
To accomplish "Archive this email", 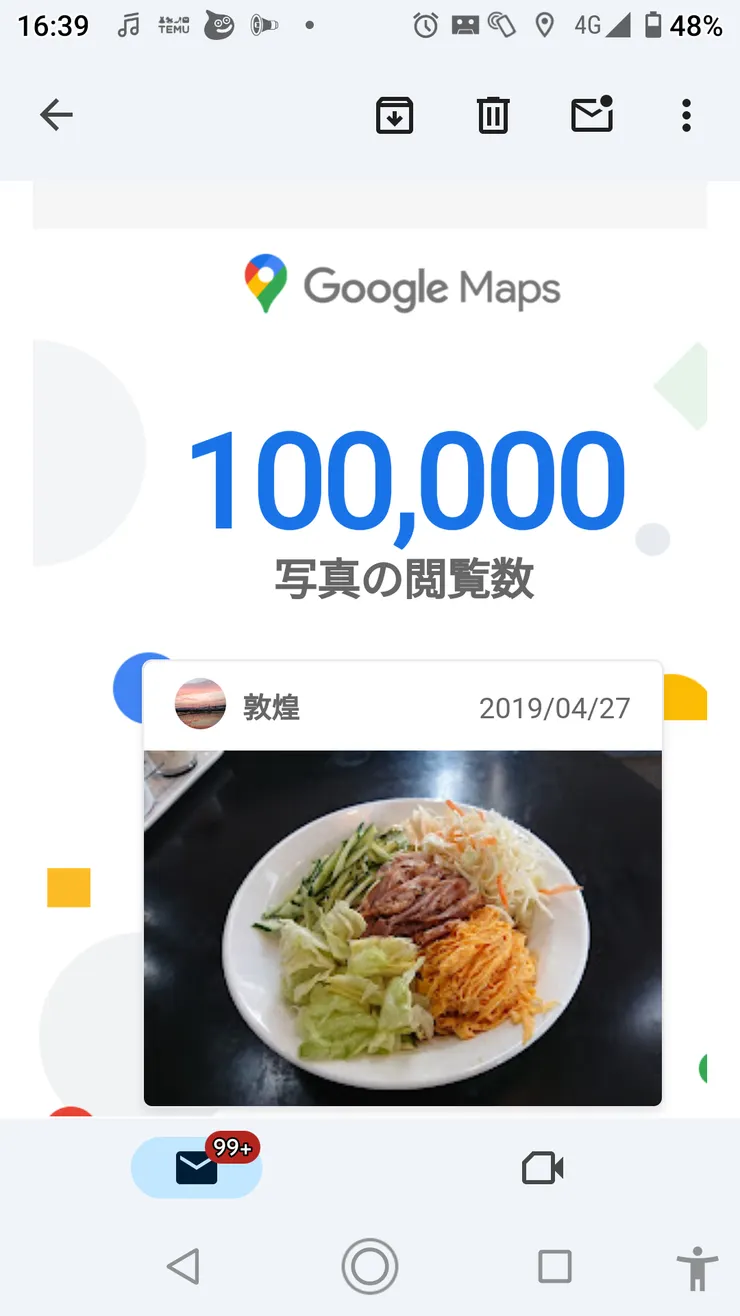I will pos(394,115).
